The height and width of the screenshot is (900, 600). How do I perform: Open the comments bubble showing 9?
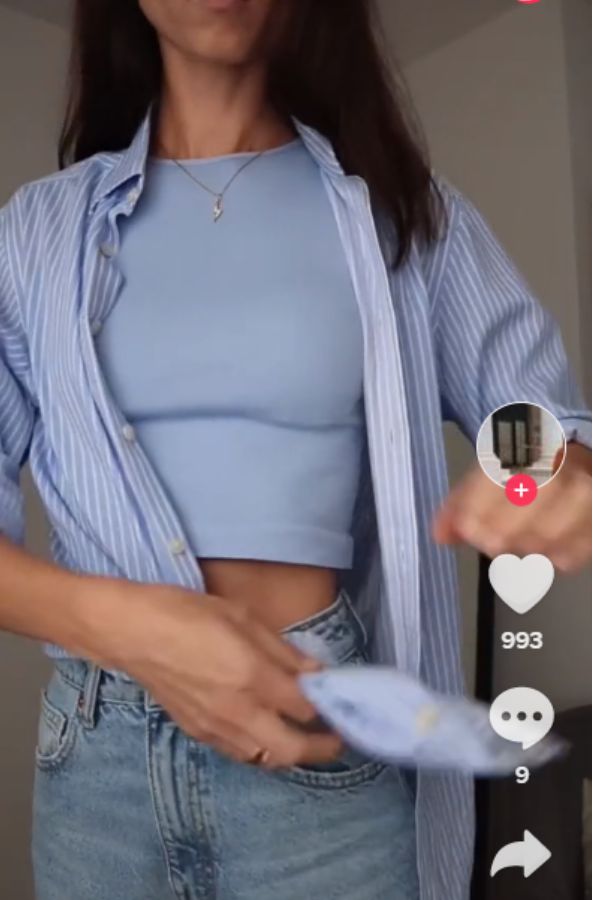point(521,717)
